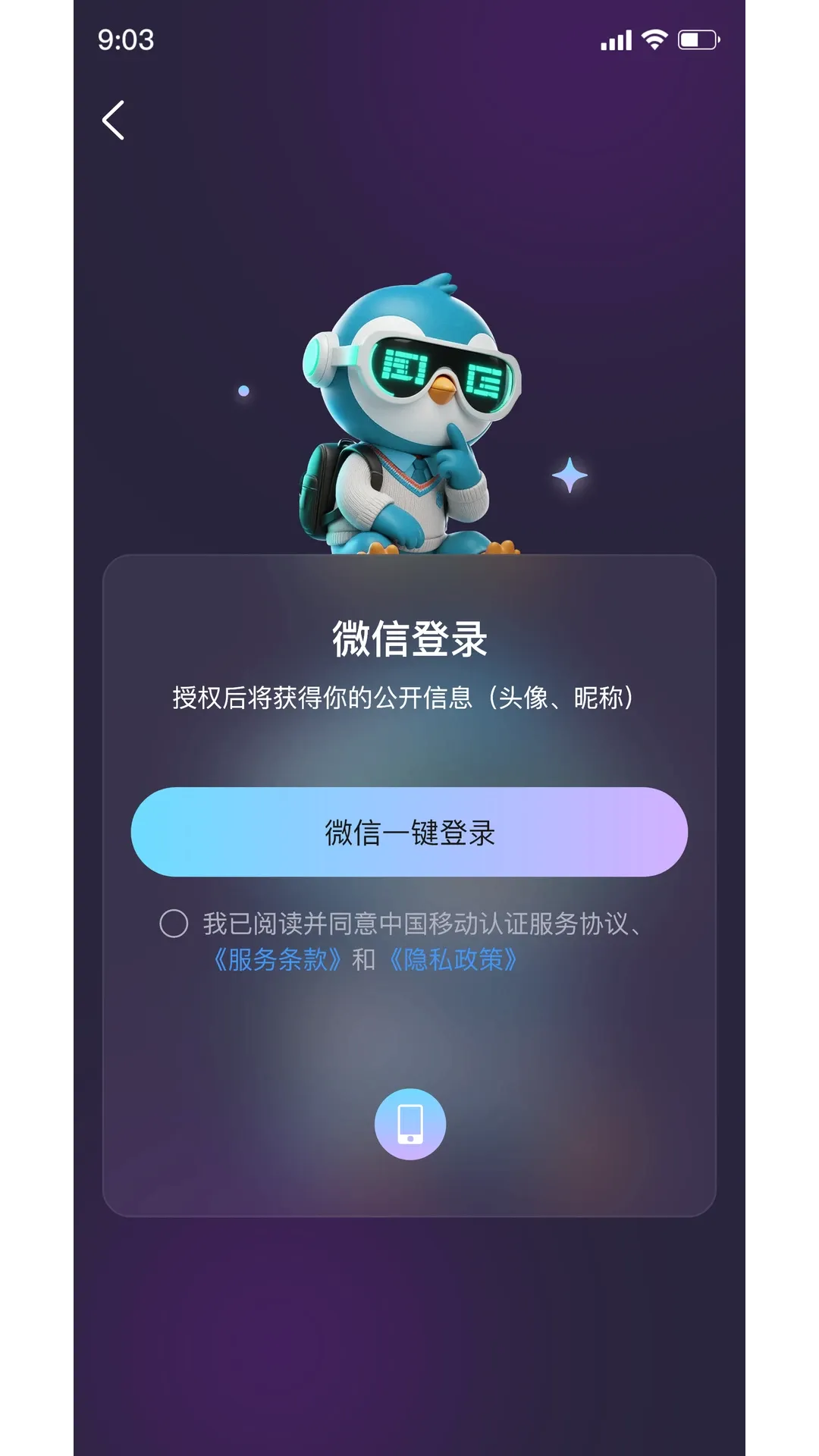Viewport: 819px width, 1456px height.
Task: Go back using the top-left arrow
Action: (113, 120)
